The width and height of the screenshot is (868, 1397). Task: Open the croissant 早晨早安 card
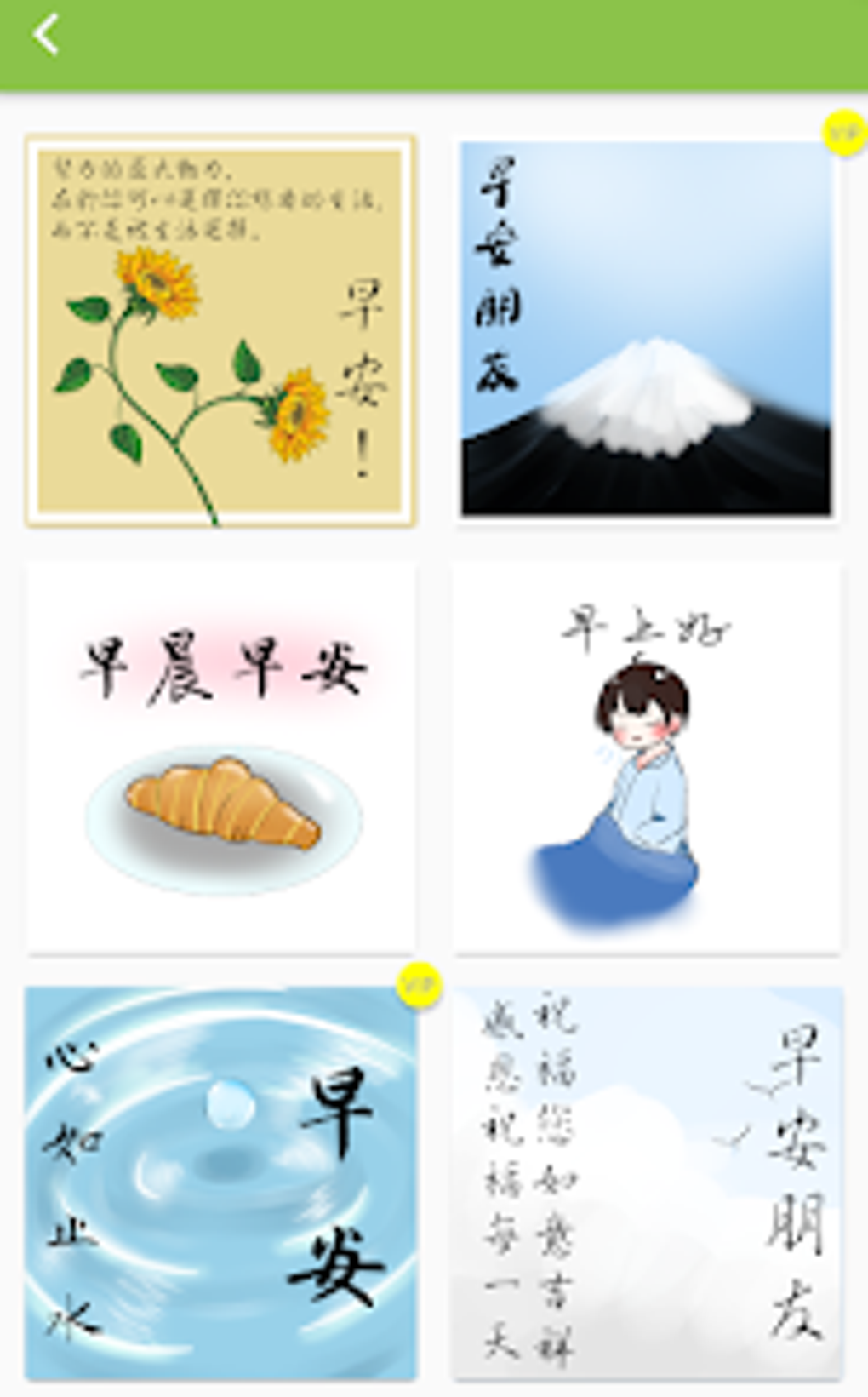point(220,756)
